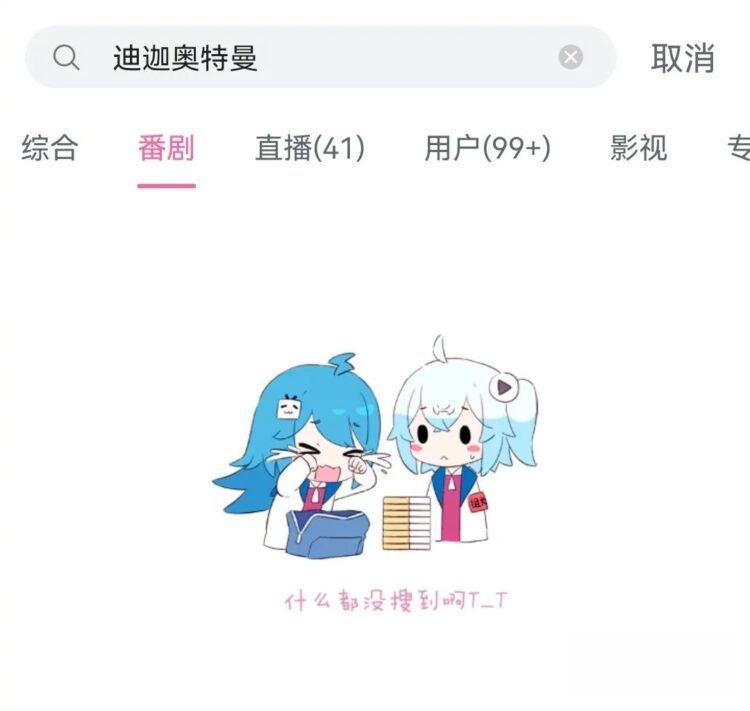Image resolution: width=750 pixels, height=711 pixels.
Task: Select the 番剧 tab
Action: point(166,149)
